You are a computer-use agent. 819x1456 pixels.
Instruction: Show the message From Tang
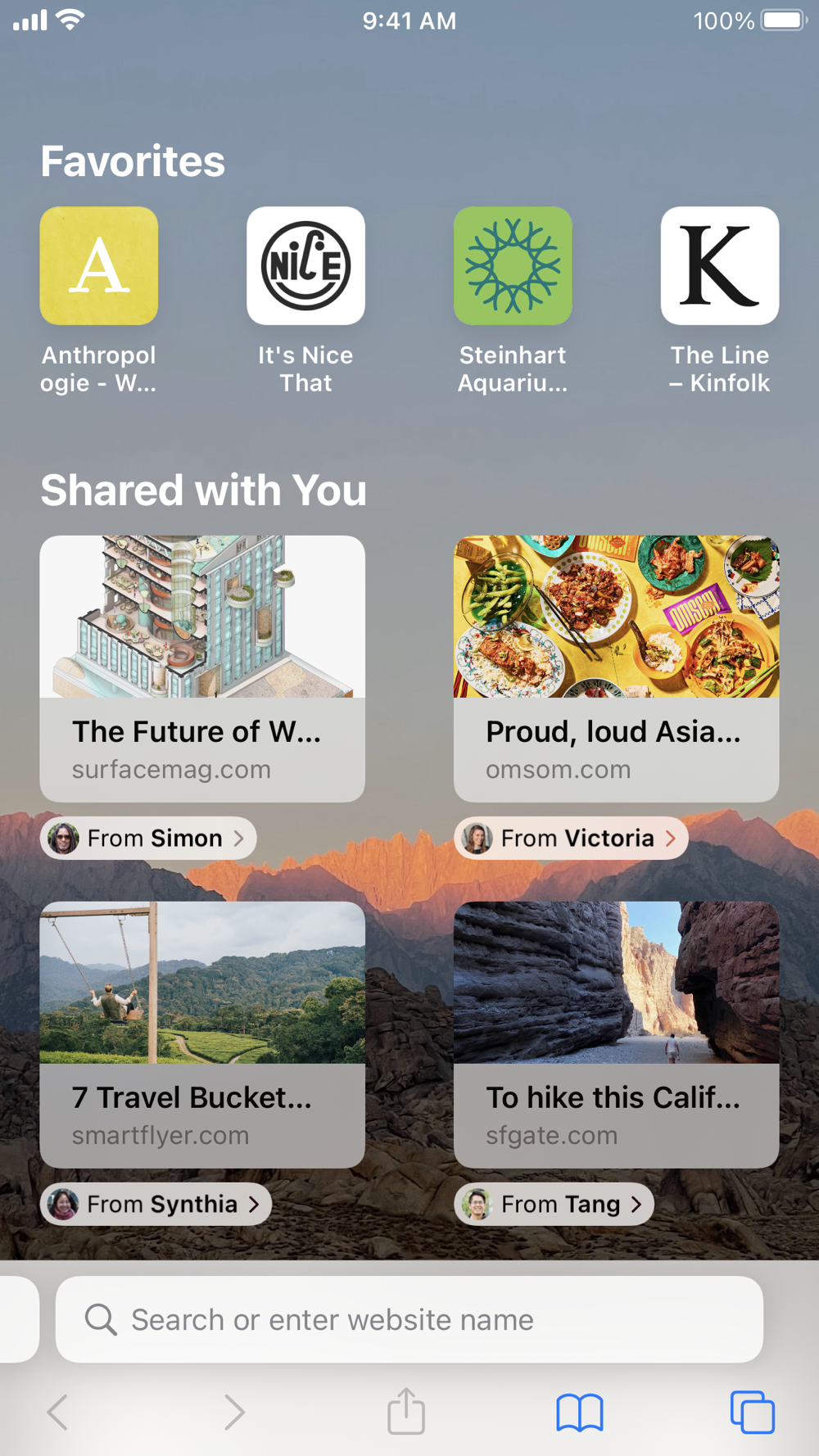pyautogui.click(x=554, y=1205)
